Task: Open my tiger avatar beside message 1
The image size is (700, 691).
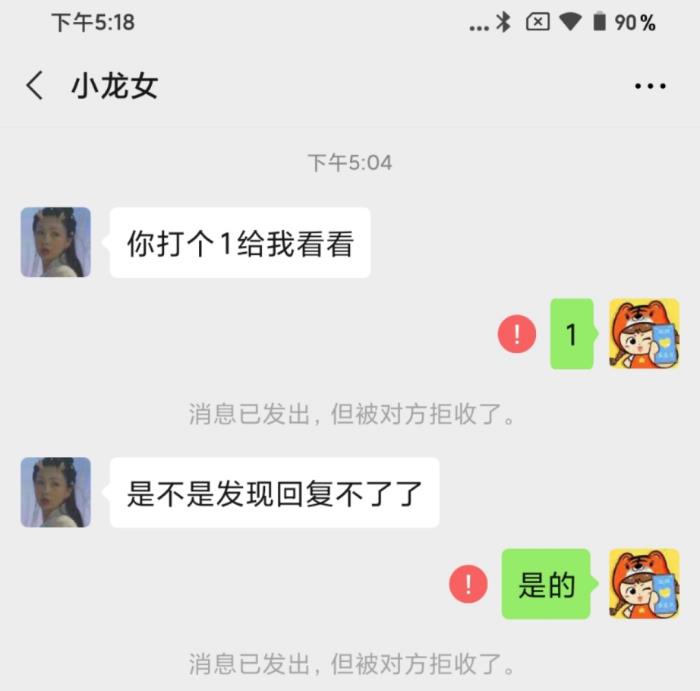Action: pos(644,334)
